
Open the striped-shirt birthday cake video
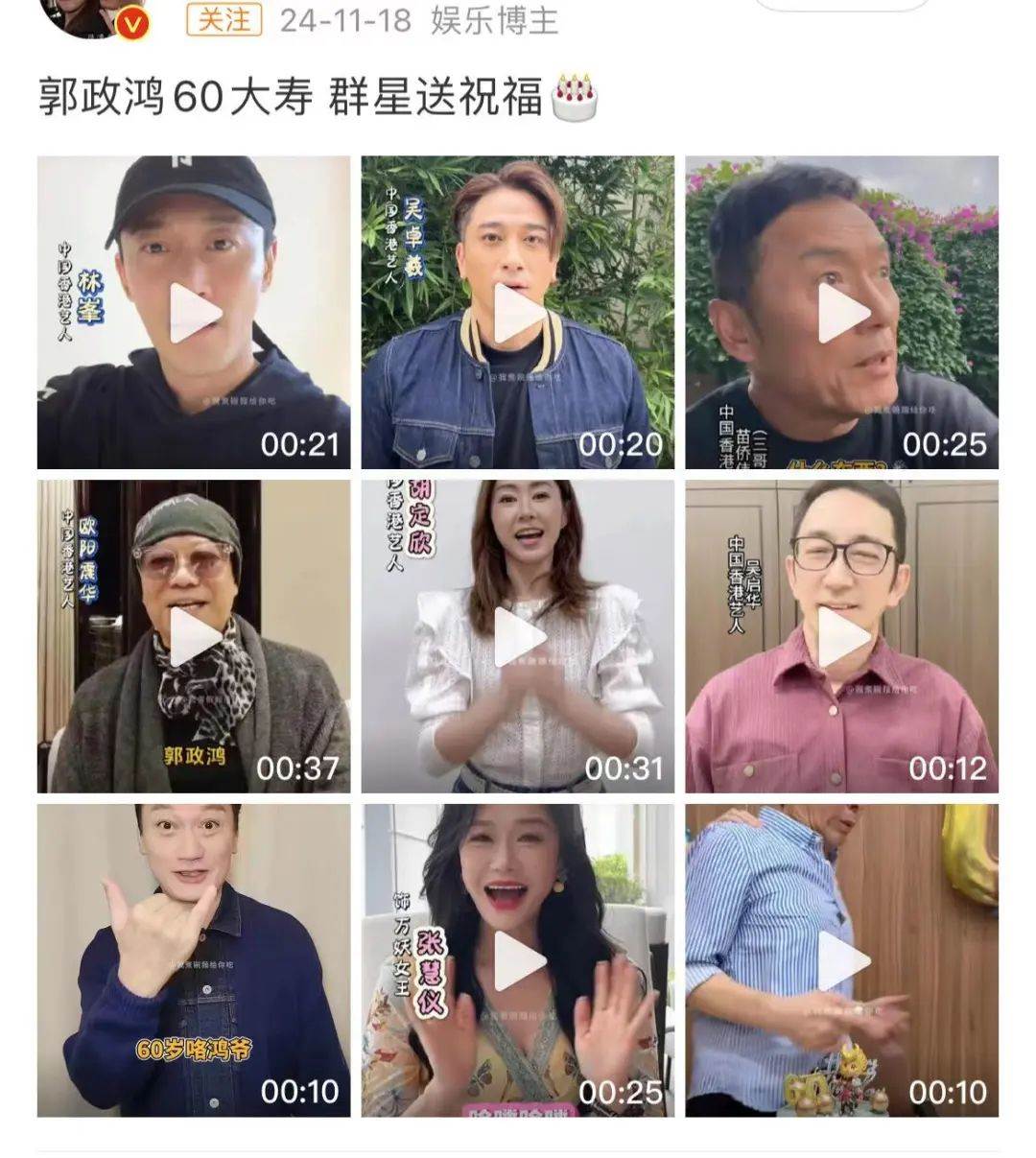click(x=842, y=960)
